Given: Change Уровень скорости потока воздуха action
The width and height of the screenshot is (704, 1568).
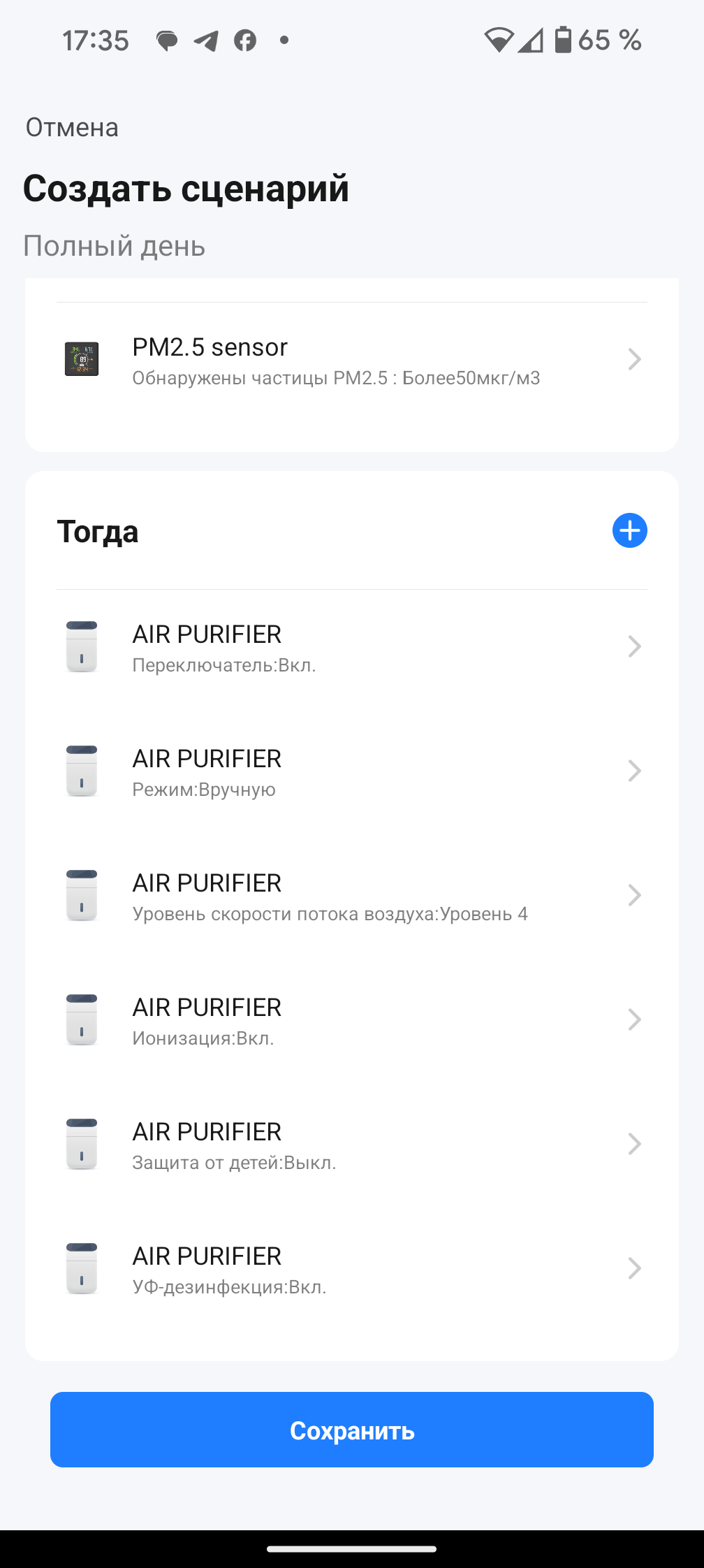Looking at the screenshot, I should [351, 896].
